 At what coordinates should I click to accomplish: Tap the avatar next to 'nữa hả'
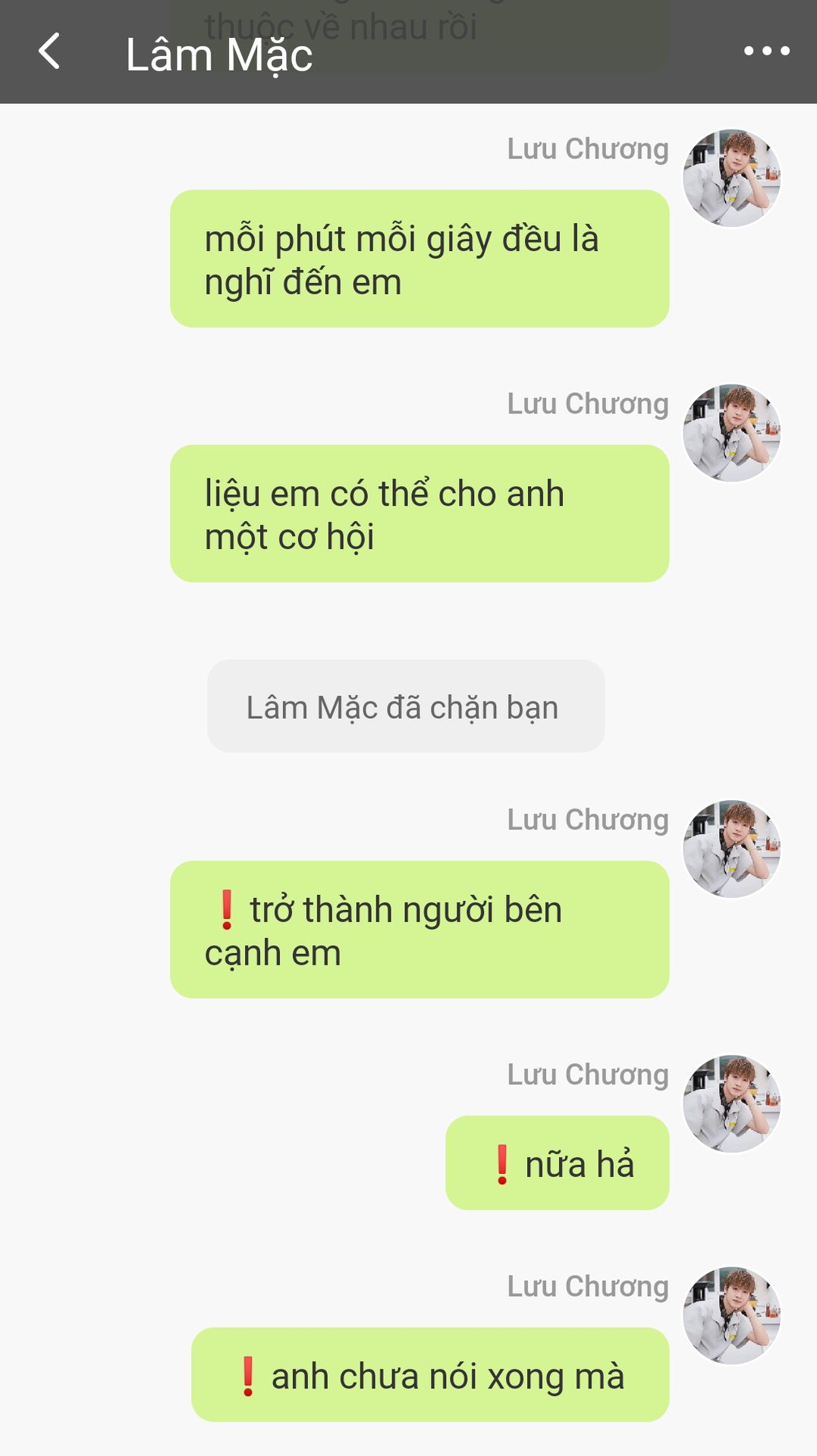[731, 1103]
